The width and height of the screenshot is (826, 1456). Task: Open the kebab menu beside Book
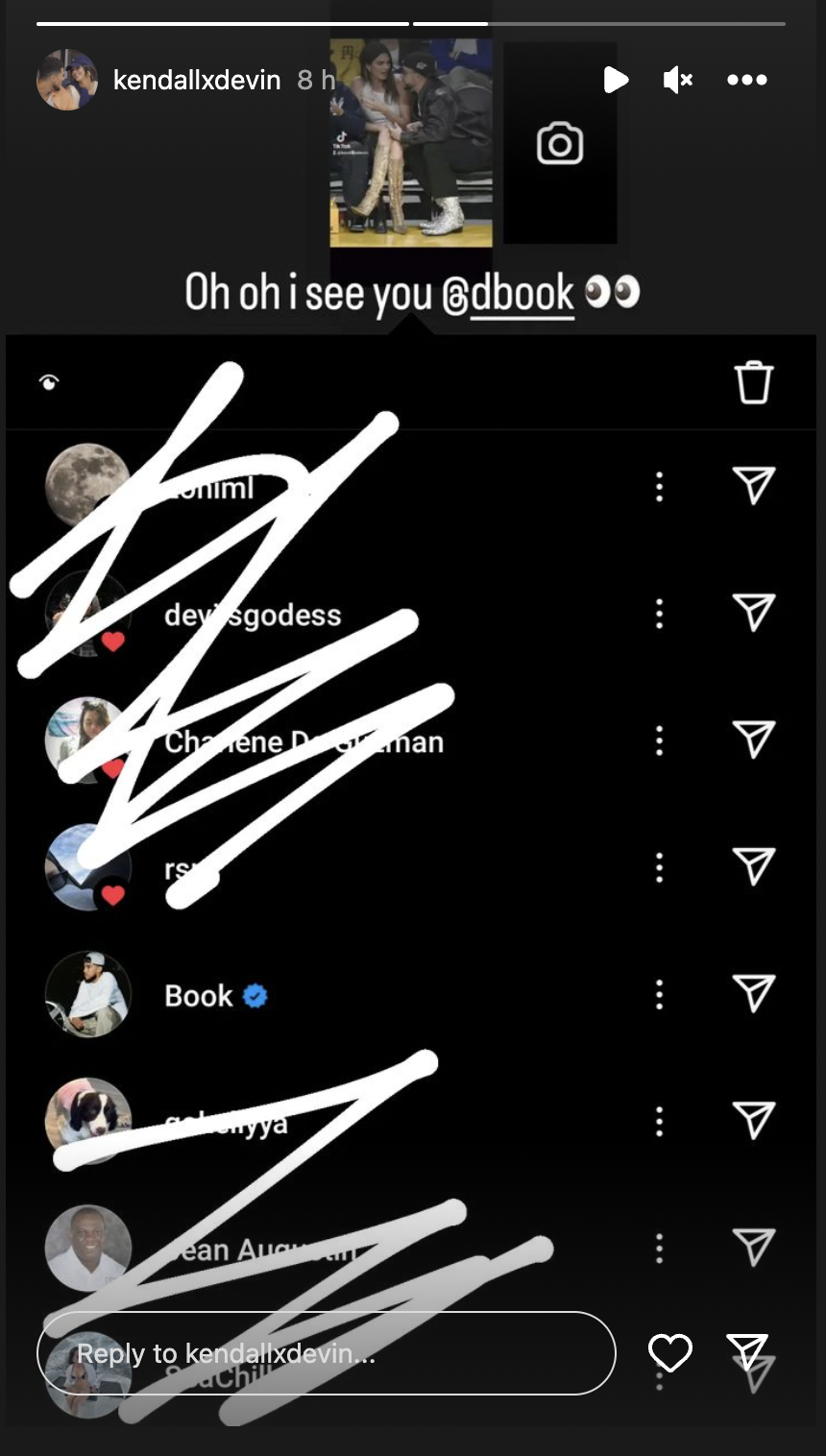(x=659, y=994)
